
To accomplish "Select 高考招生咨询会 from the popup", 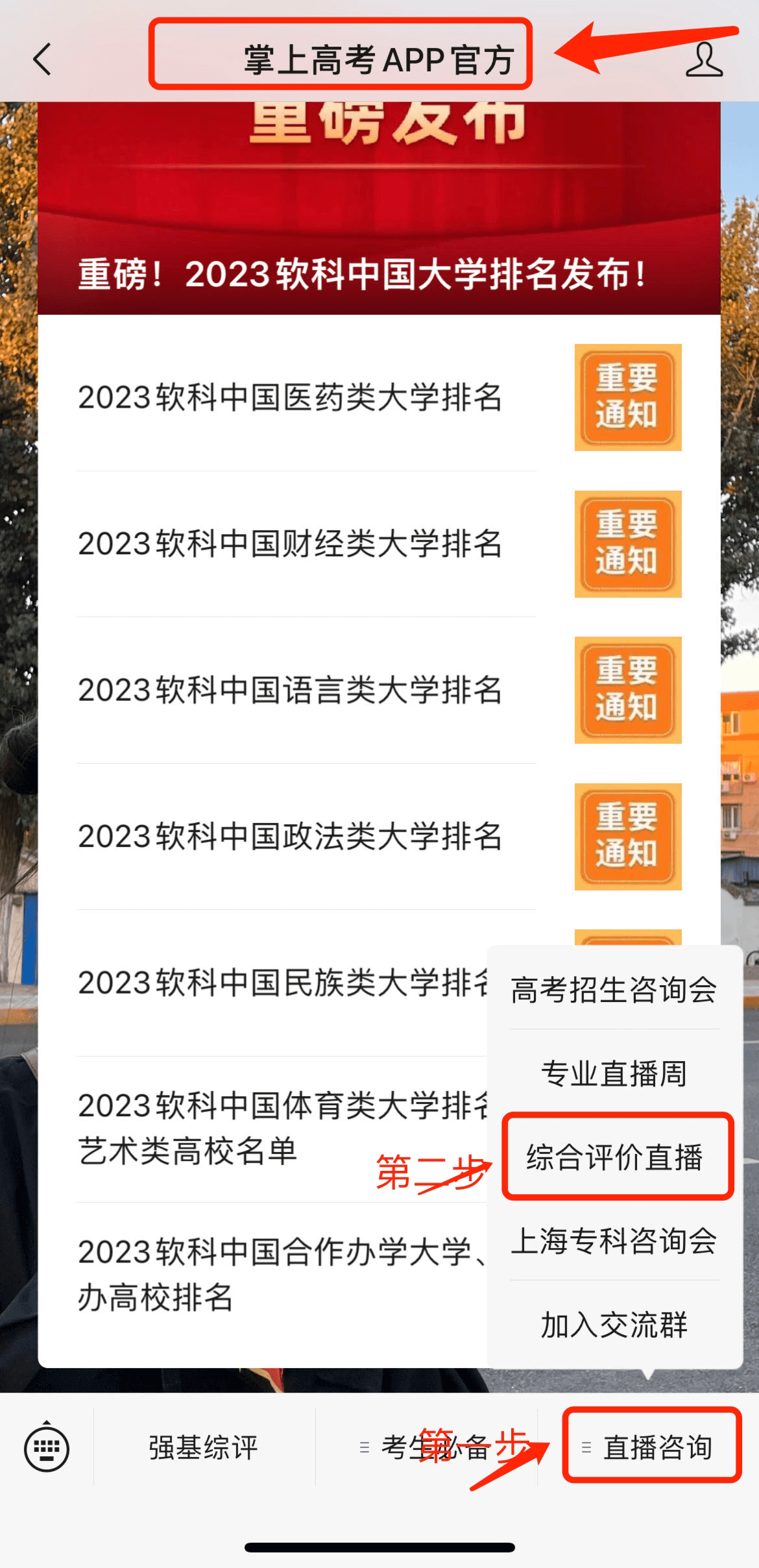I will (x=614, y=990).
